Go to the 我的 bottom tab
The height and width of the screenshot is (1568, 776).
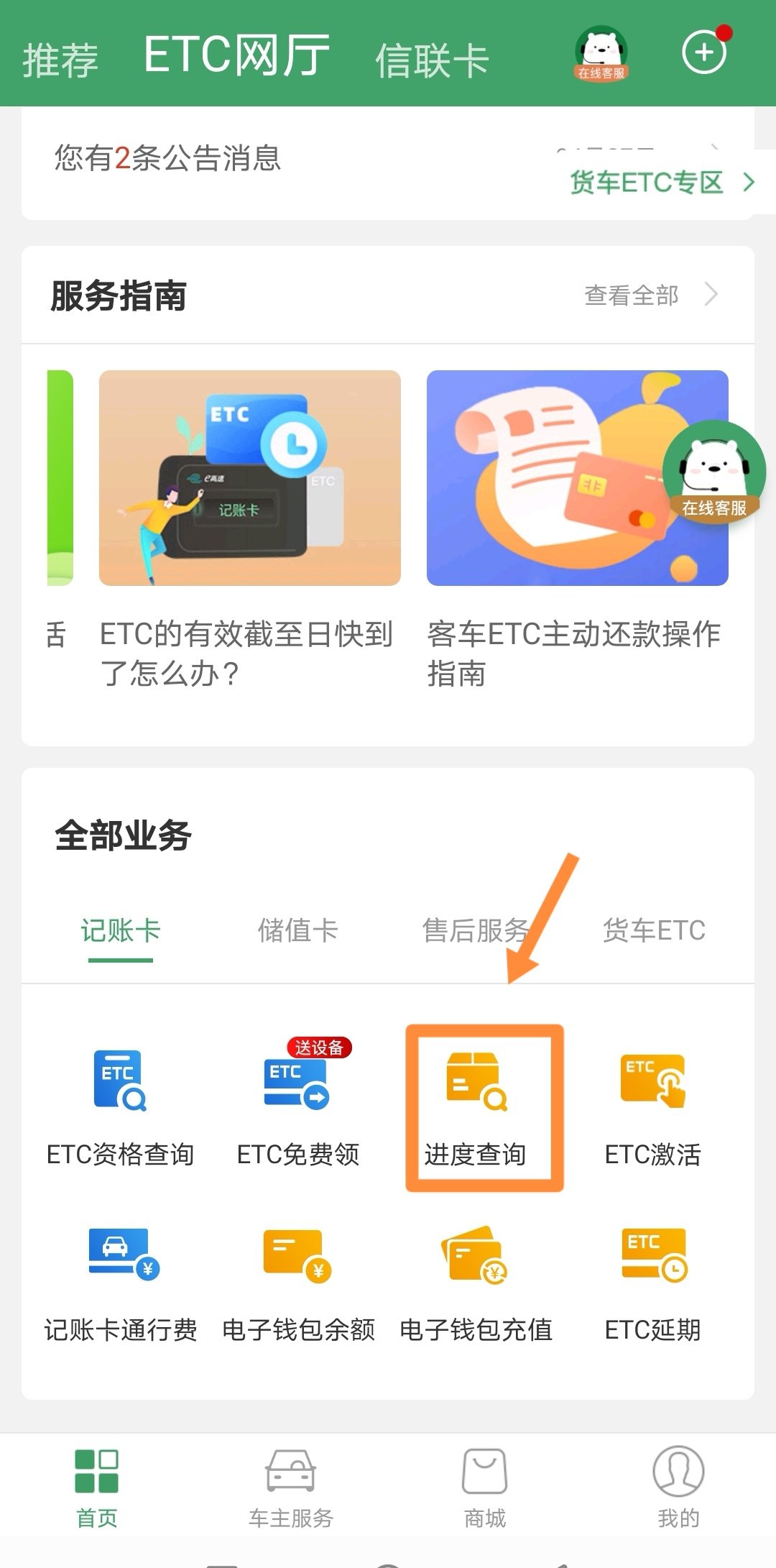pyautogui.click(x=678, y=1487)
